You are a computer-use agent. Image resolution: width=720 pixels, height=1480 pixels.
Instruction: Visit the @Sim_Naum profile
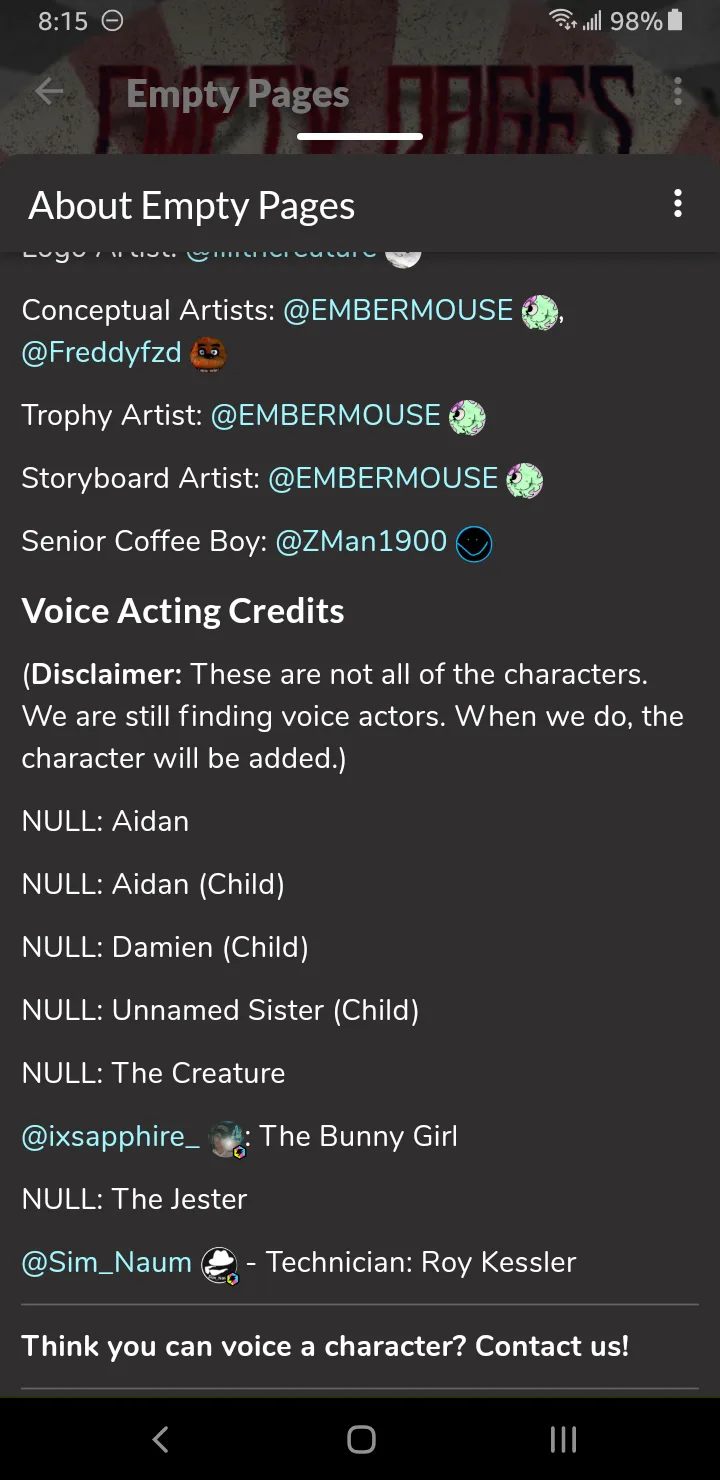[x=106, y=1262]
